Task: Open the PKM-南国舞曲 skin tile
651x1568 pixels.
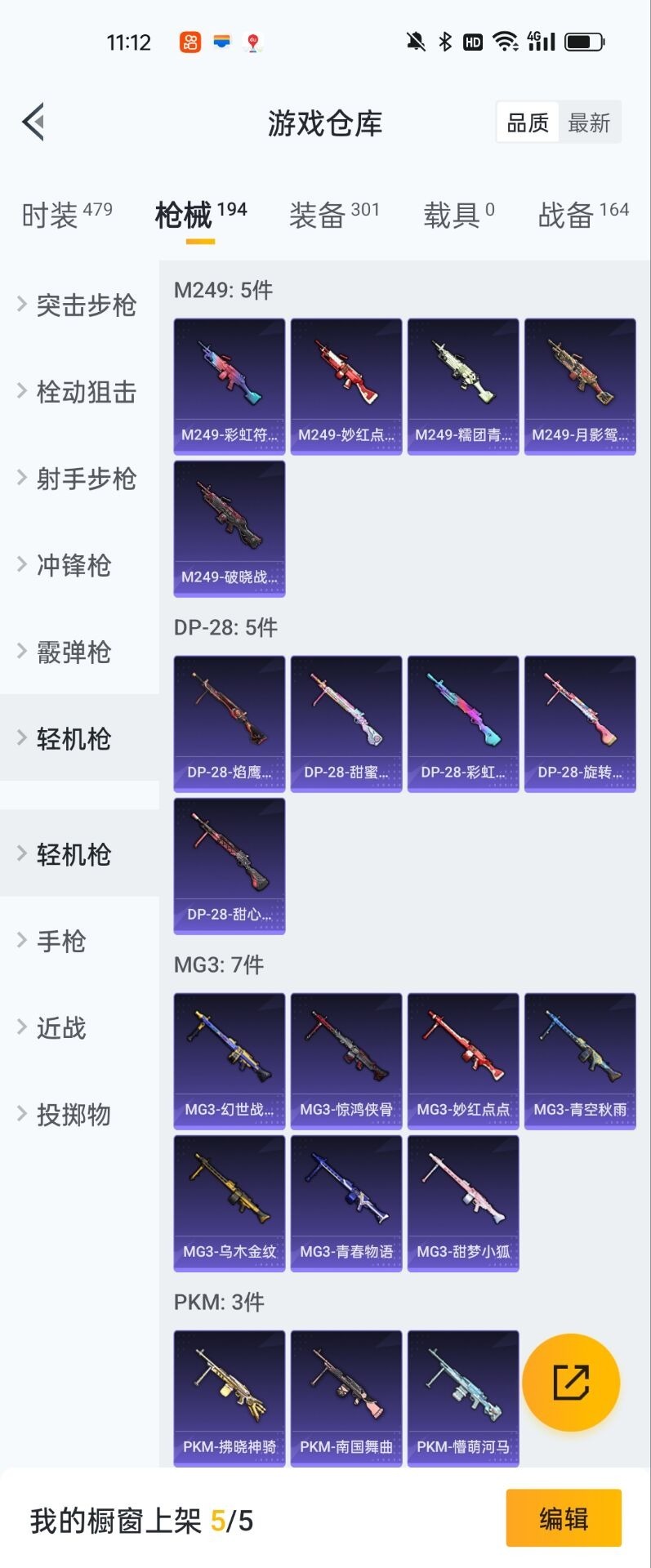Action: tap(346, 1398)
